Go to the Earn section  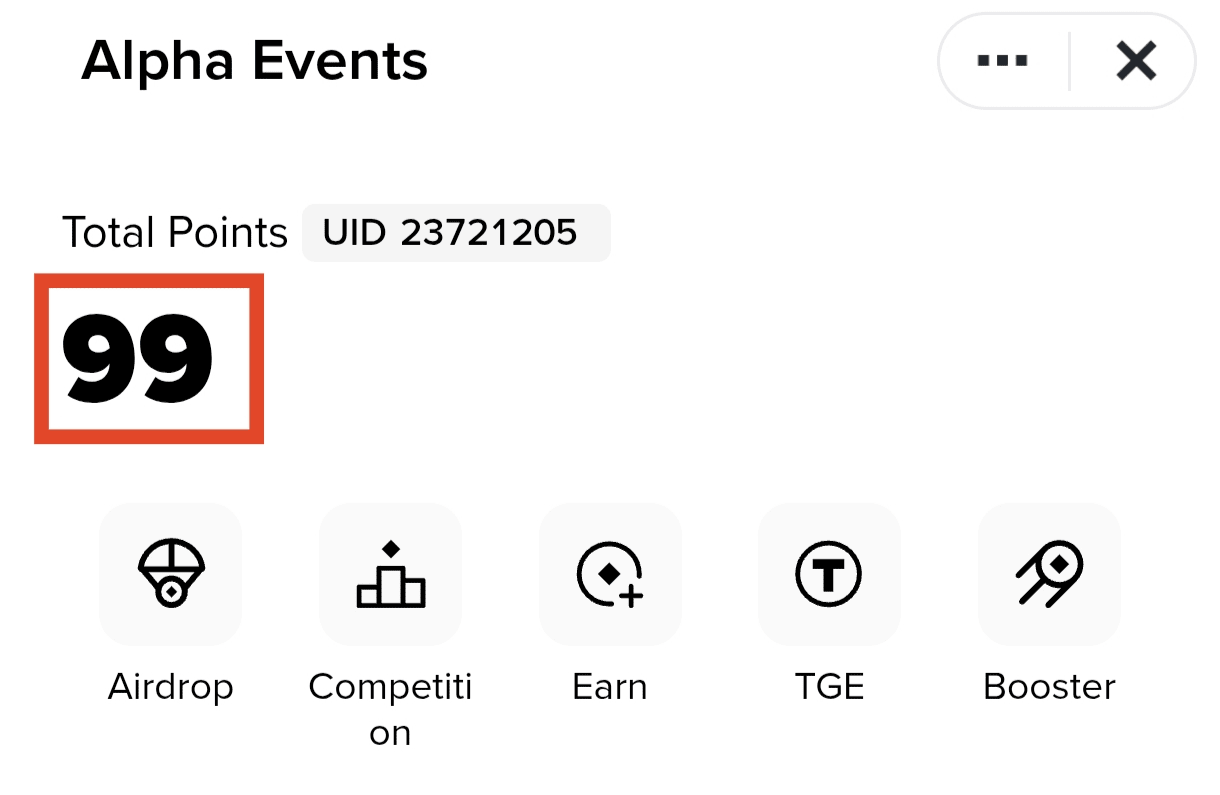click(610, 574)
